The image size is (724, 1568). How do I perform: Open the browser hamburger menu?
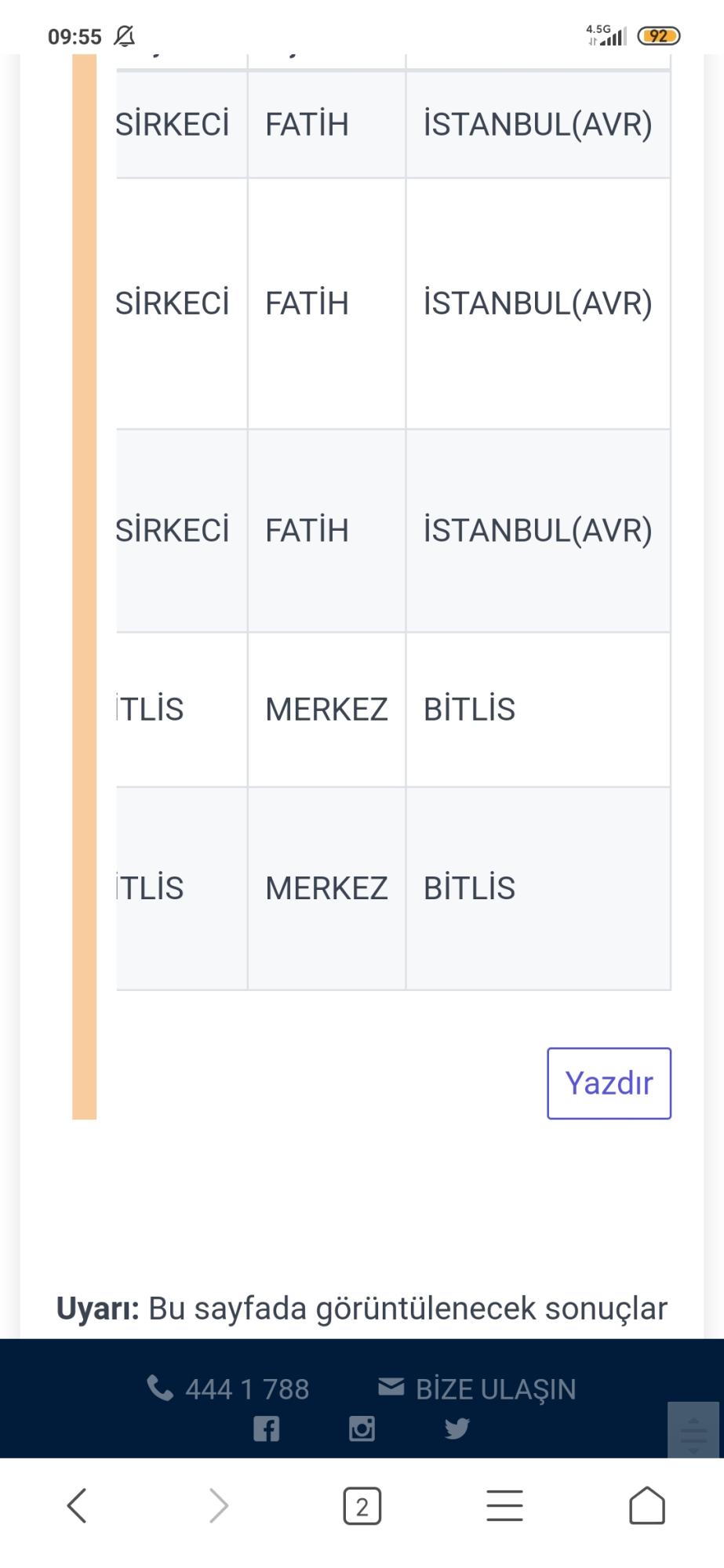[x=504, y=1505]
